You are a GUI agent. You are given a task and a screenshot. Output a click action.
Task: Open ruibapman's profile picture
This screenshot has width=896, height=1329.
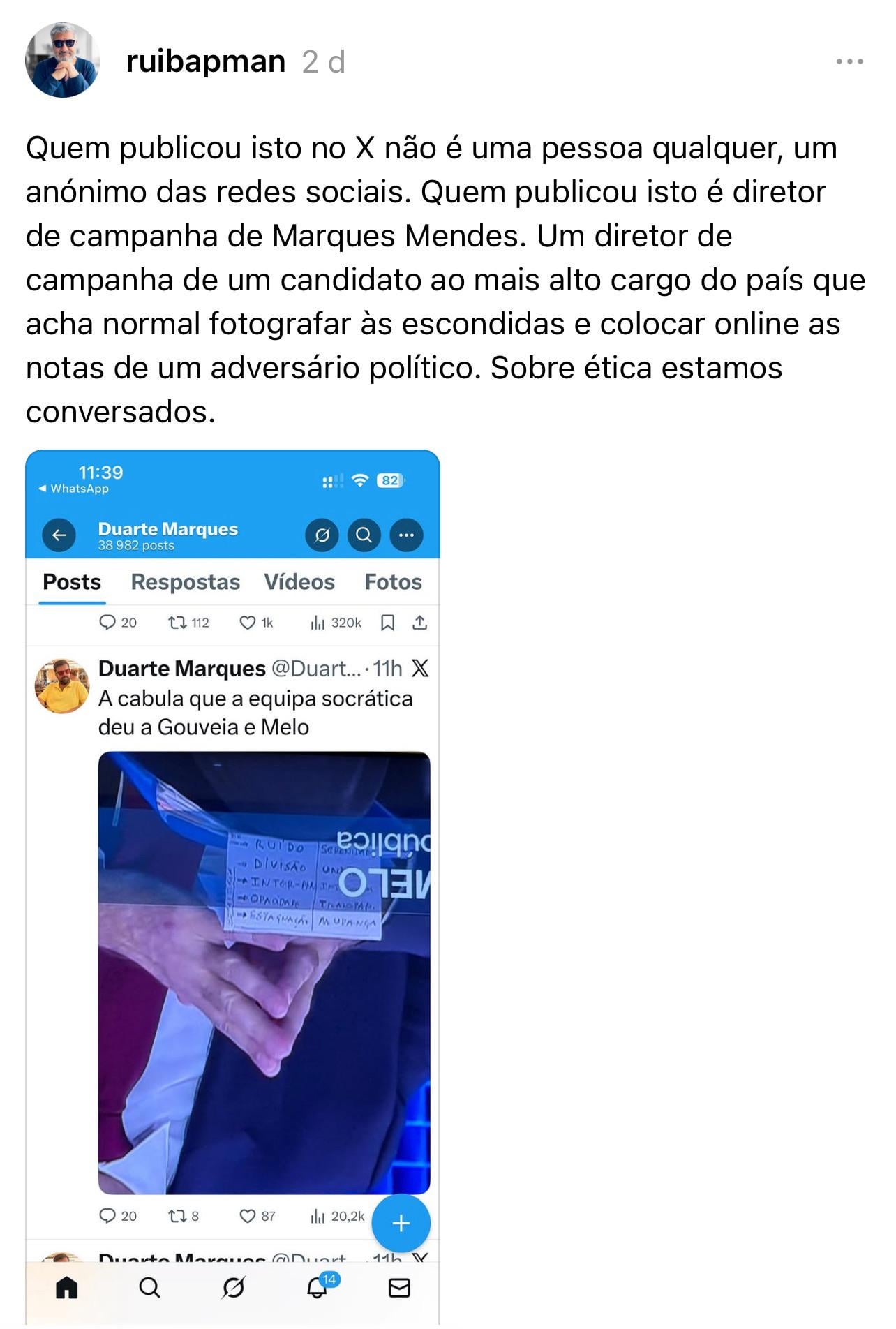63,61
